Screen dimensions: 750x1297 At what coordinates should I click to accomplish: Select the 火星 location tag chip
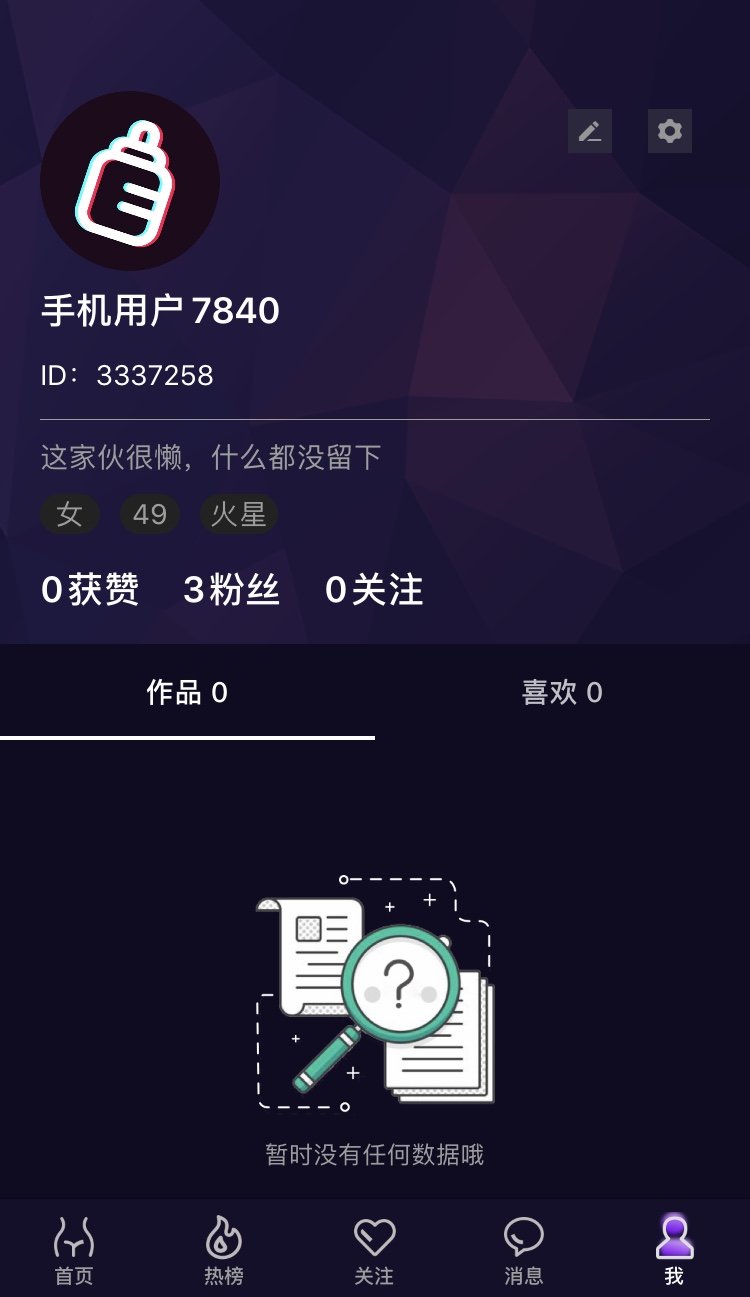click(239, 514)
